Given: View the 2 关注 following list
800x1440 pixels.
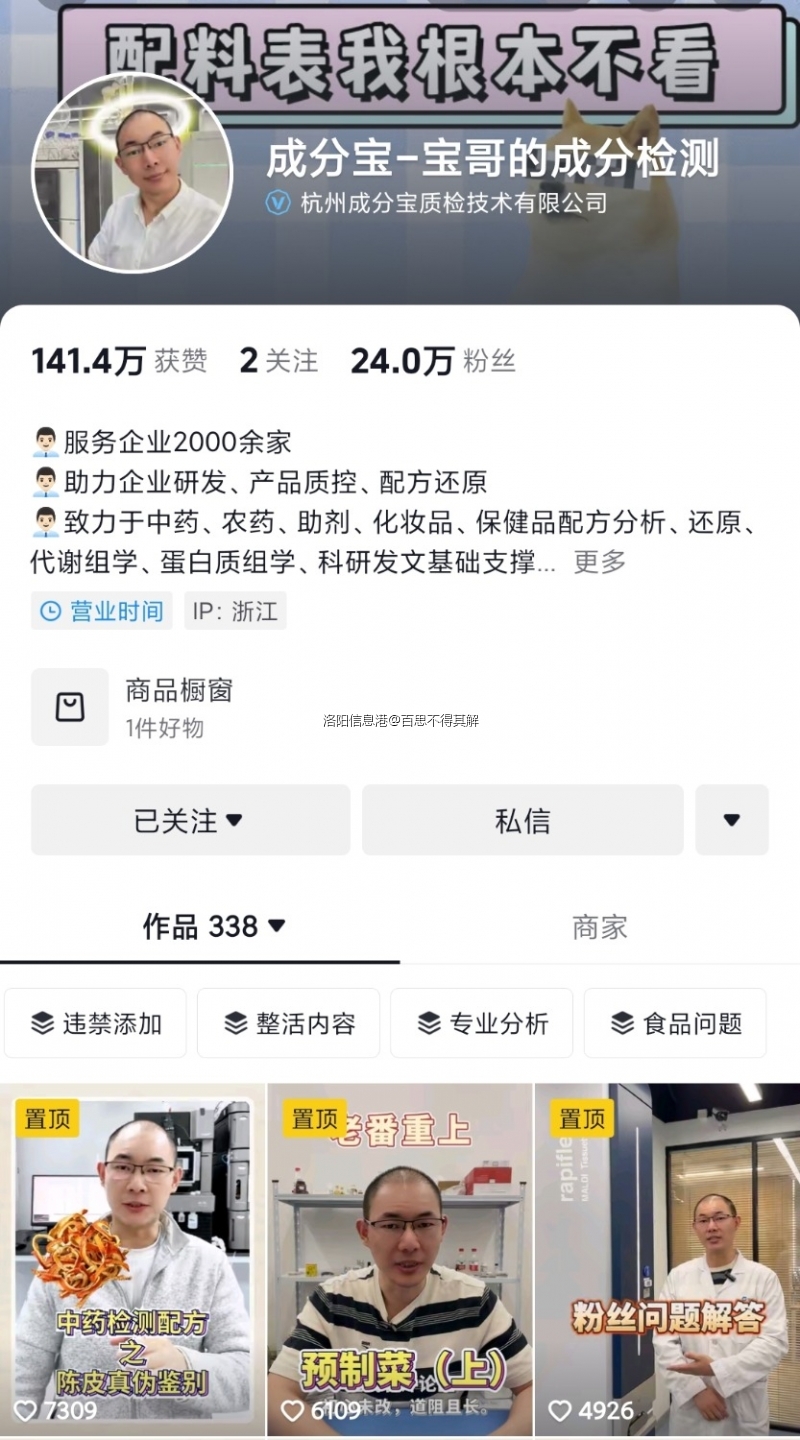Looking at the screenshot, I should [278, 361].
